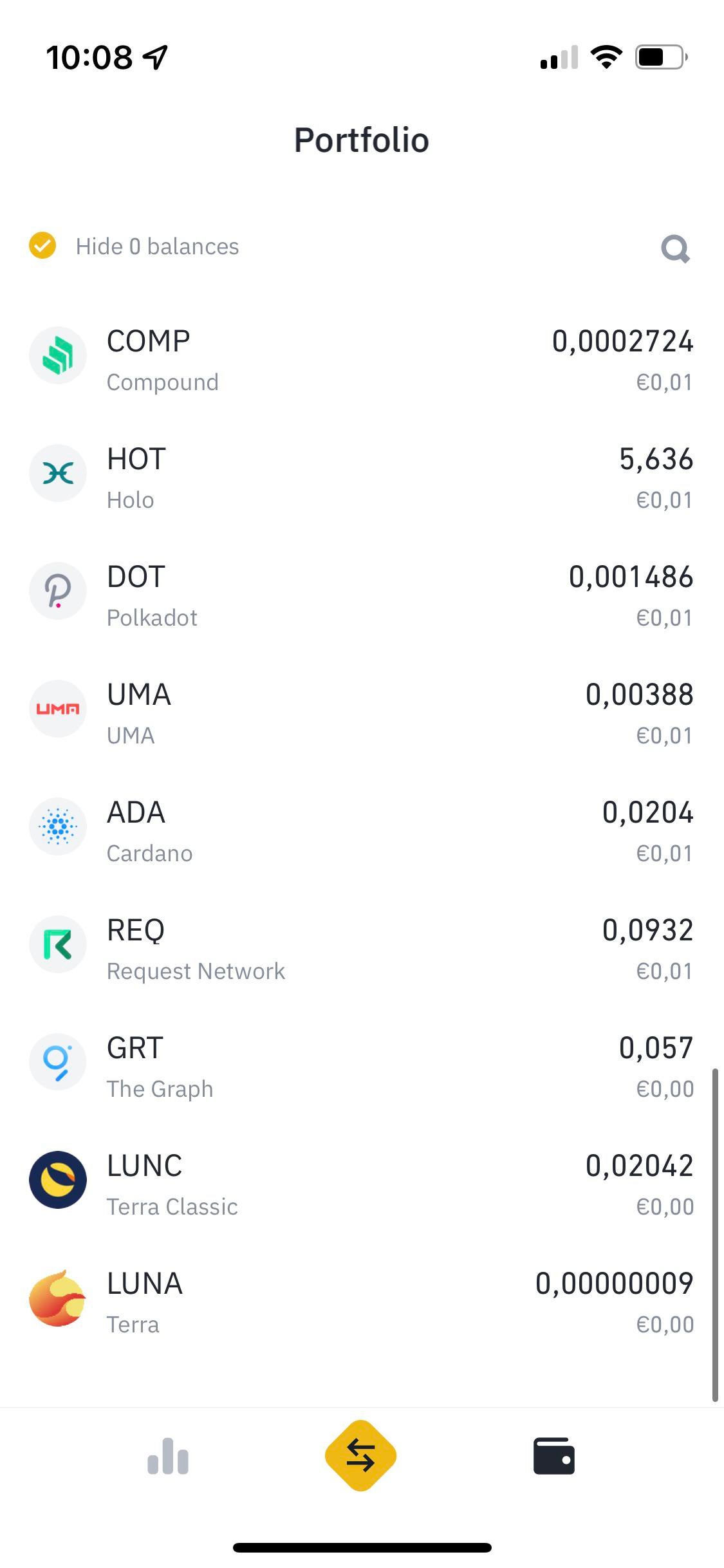This screenshot has height=1568, width=724.
Task: Select the LUNC Terra Classic row
Action: click(x=362, y=1185)
